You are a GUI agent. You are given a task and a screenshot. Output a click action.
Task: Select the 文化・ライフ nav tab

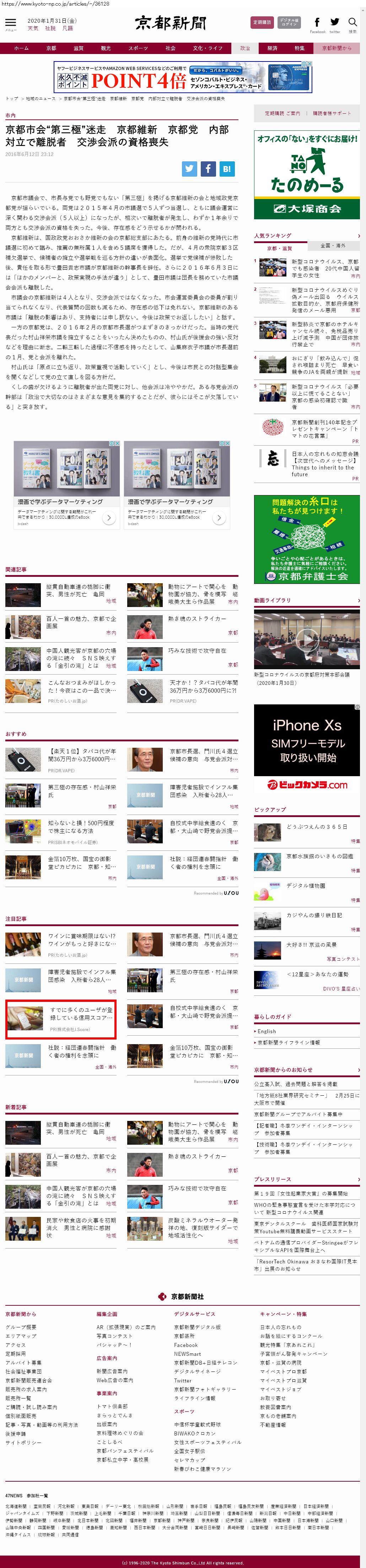208,48
